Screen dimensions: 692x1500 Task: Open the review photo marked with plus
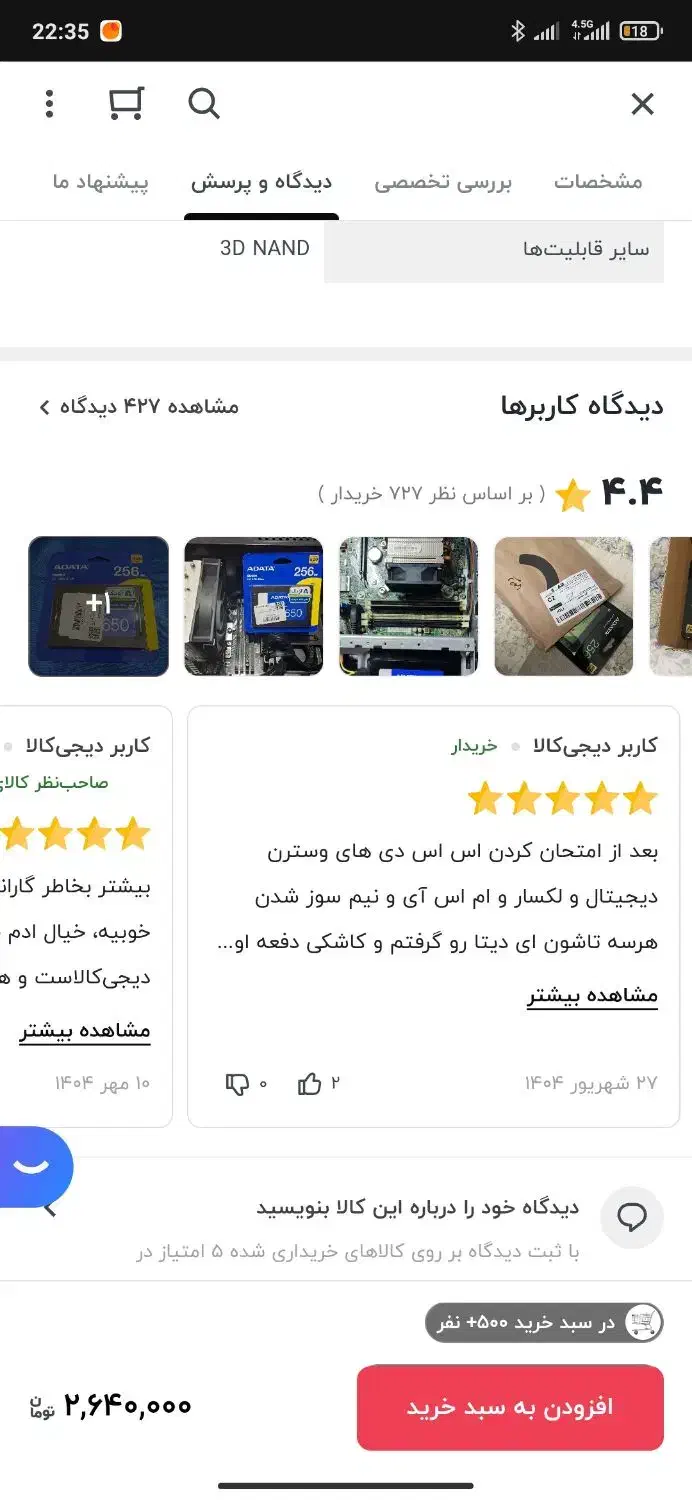(x=98, y=606)
